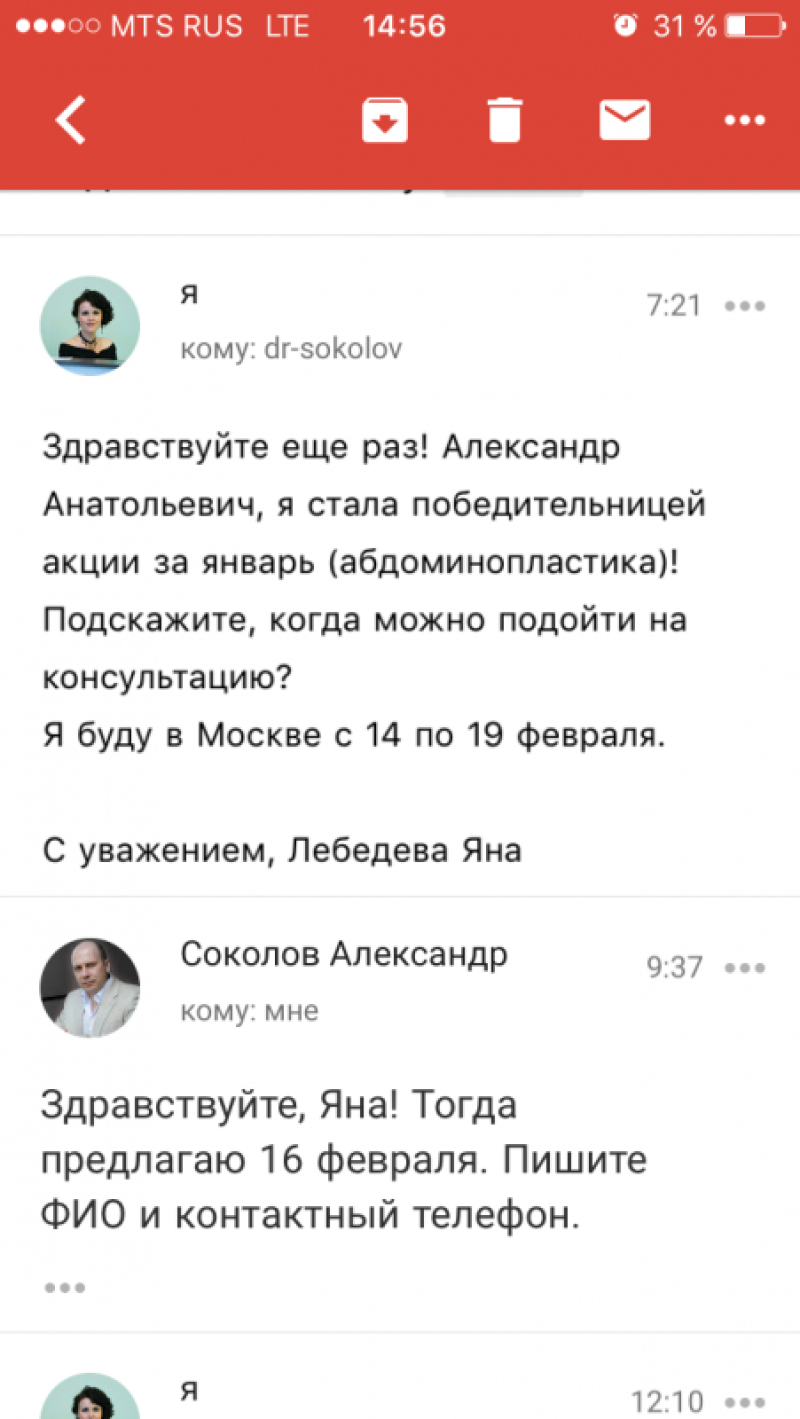Open options for the 7:21 message
Image resolution: width=800 pixels, height=1419 pixels.
[745, 306]
